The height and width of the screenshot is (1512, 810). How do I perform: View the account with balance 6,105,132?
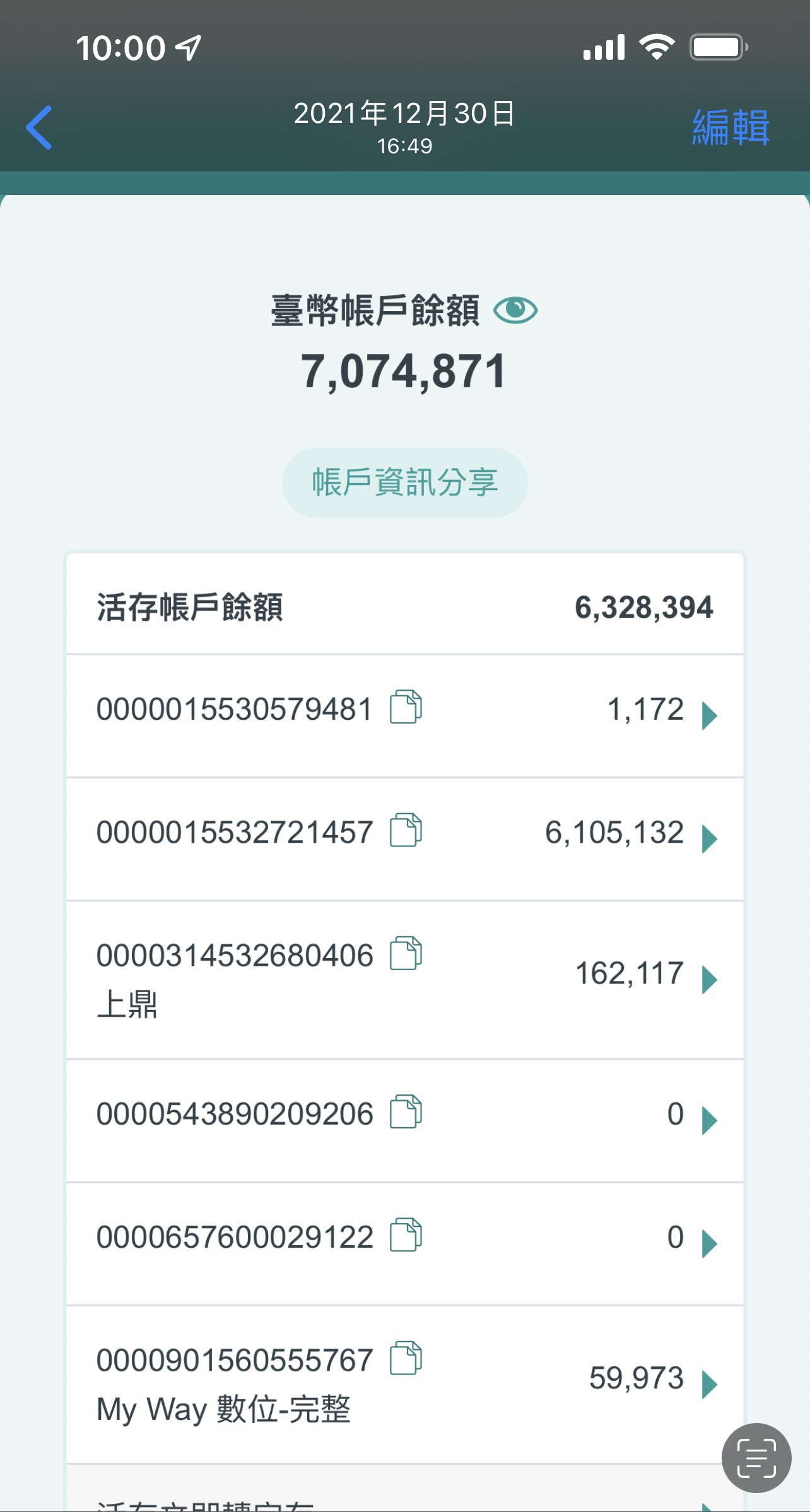[709, 839]
